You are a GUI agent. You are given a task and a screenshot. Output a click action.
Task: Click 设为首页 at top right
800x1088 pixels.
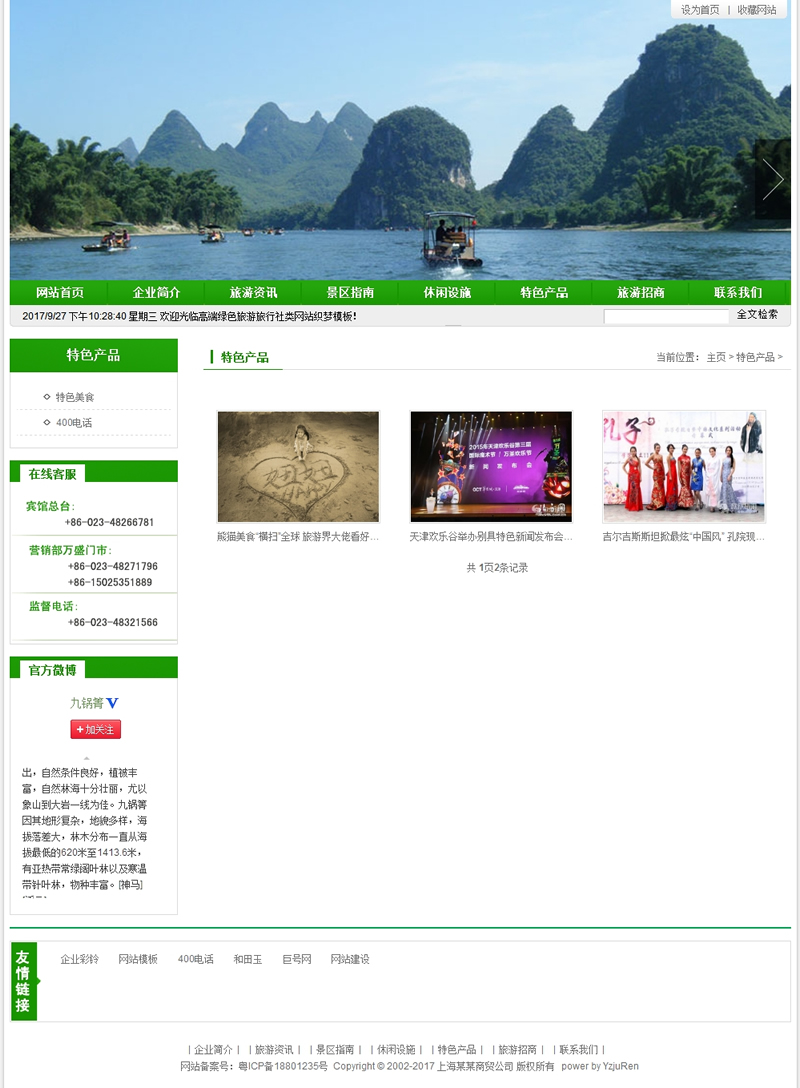pyautogui.click(x=700, y=10)
